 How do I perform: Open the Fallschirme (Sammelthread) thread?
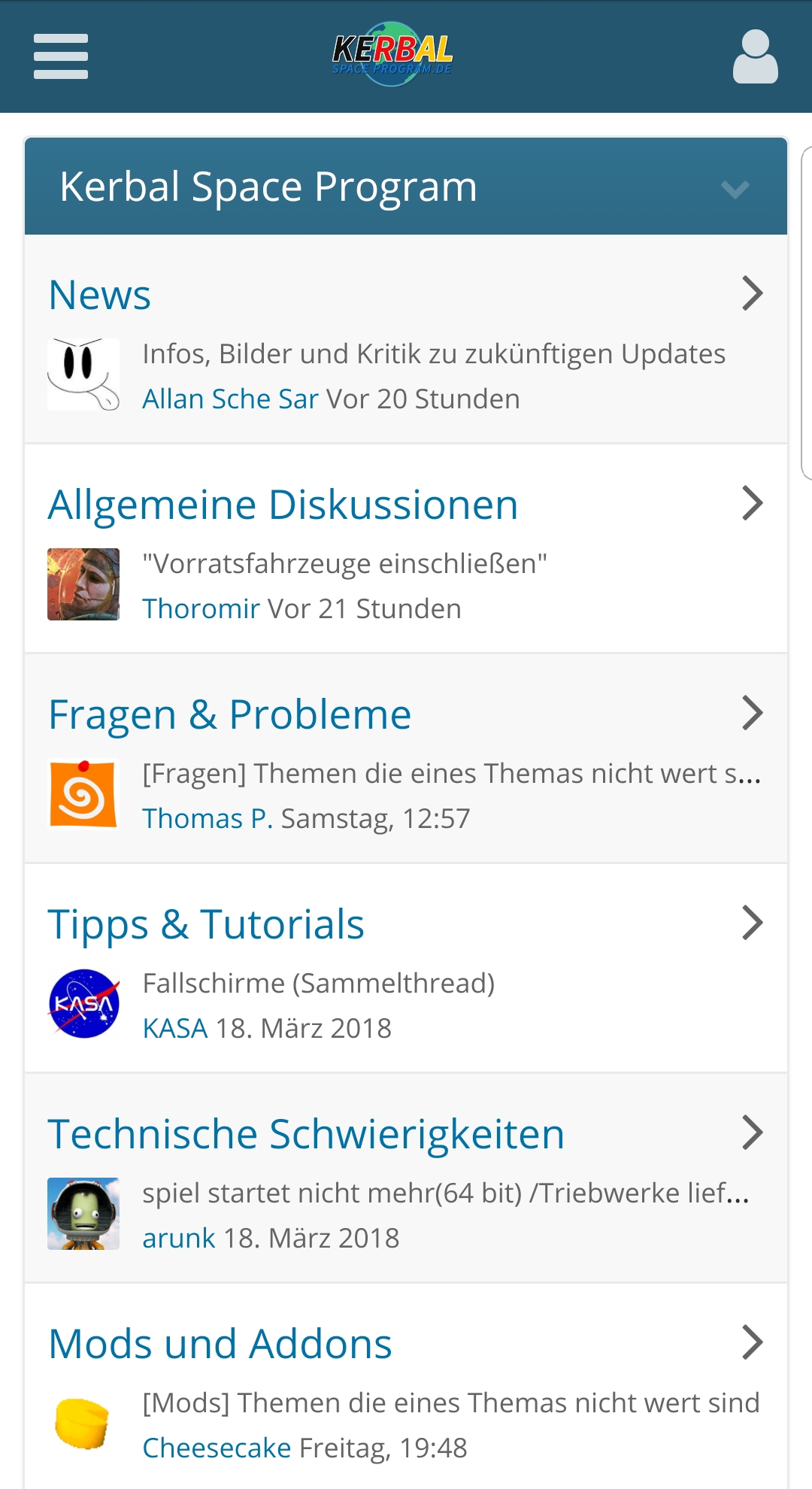click(319, 983)
